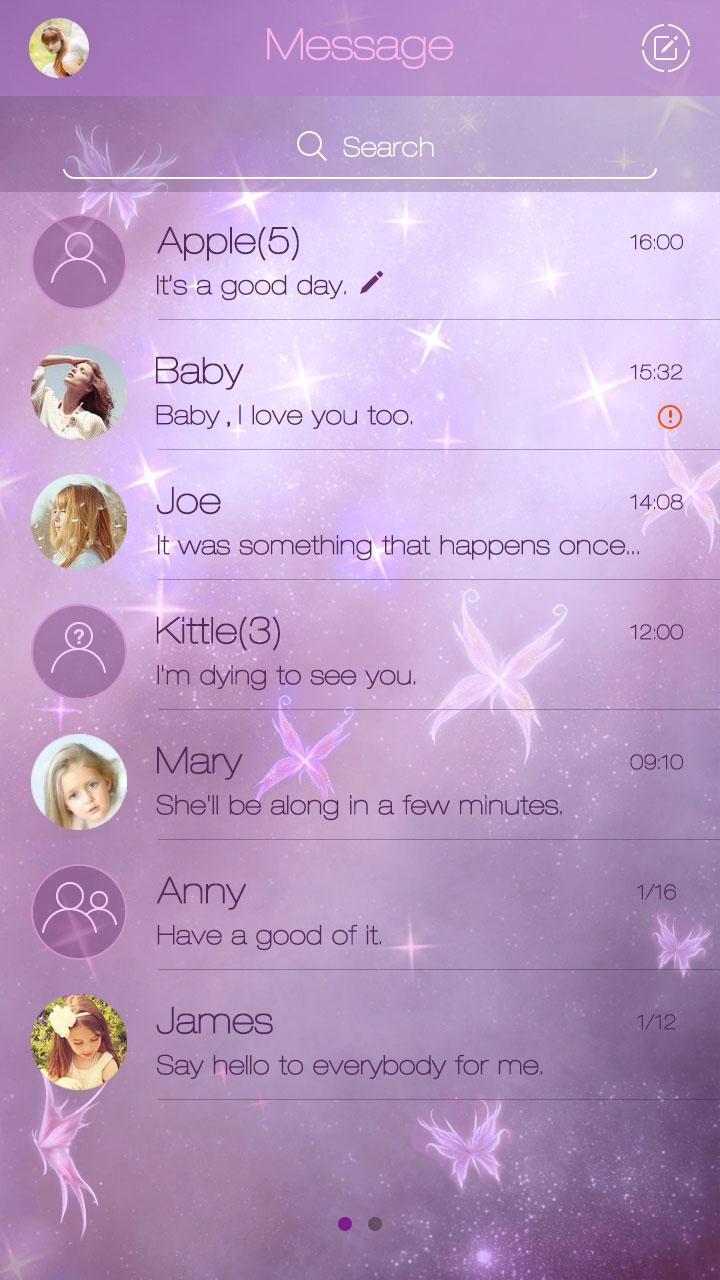Compose a new message
This screenshot has width=720, height=1280.
tap(665, 47)
